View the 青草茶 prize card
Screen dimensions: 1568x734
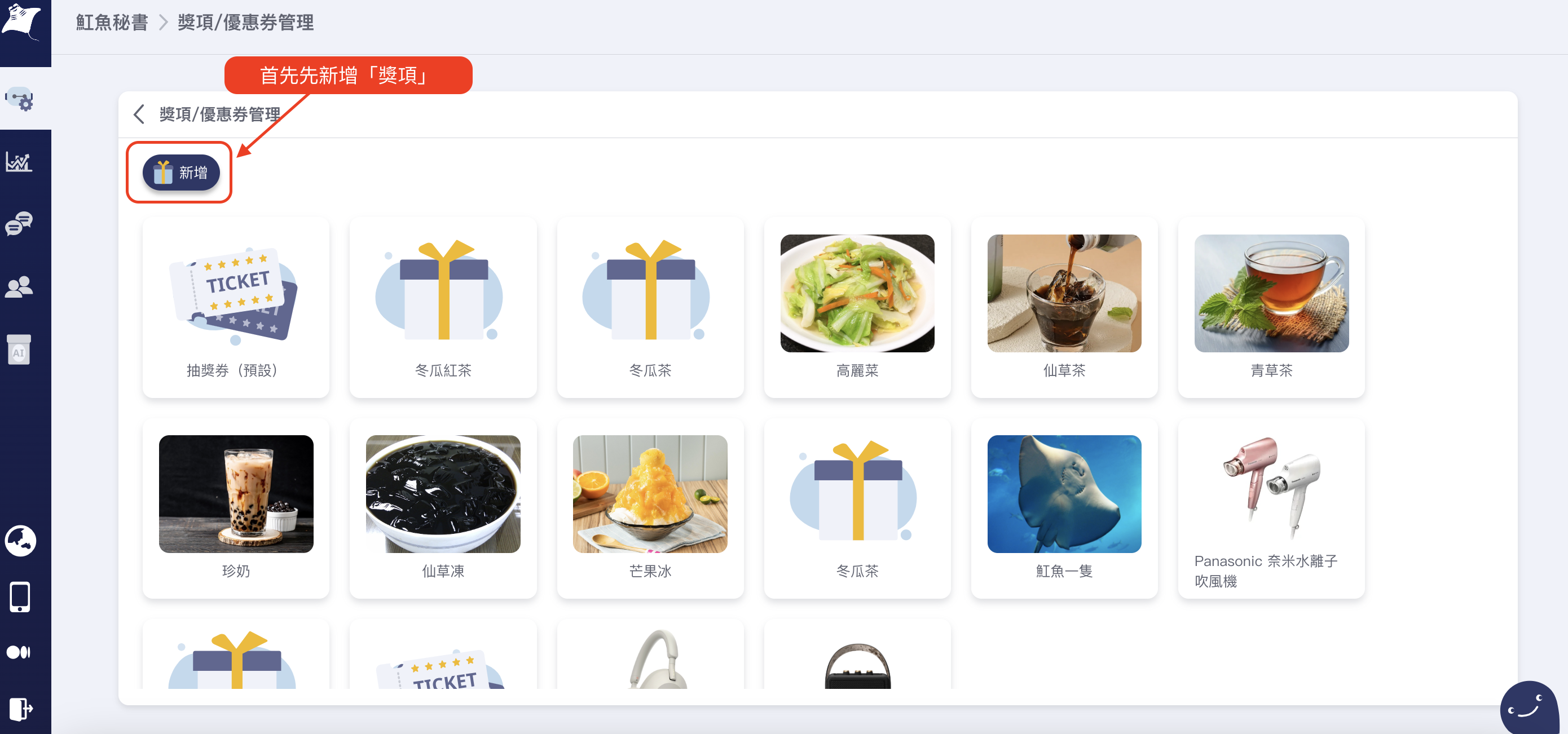tap(1270, 307)
